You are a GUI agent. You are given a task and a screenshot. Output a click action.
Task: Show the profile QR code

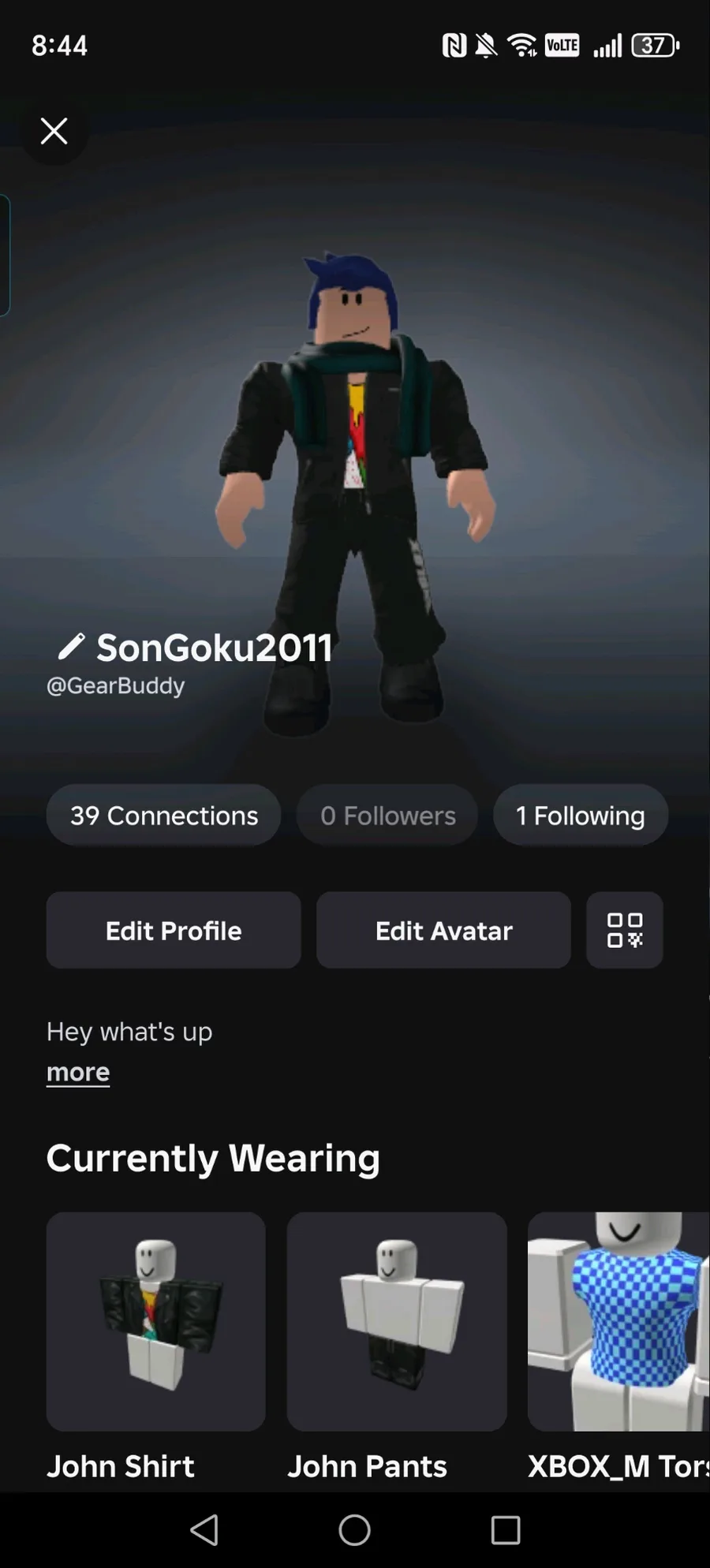[624, 930]
